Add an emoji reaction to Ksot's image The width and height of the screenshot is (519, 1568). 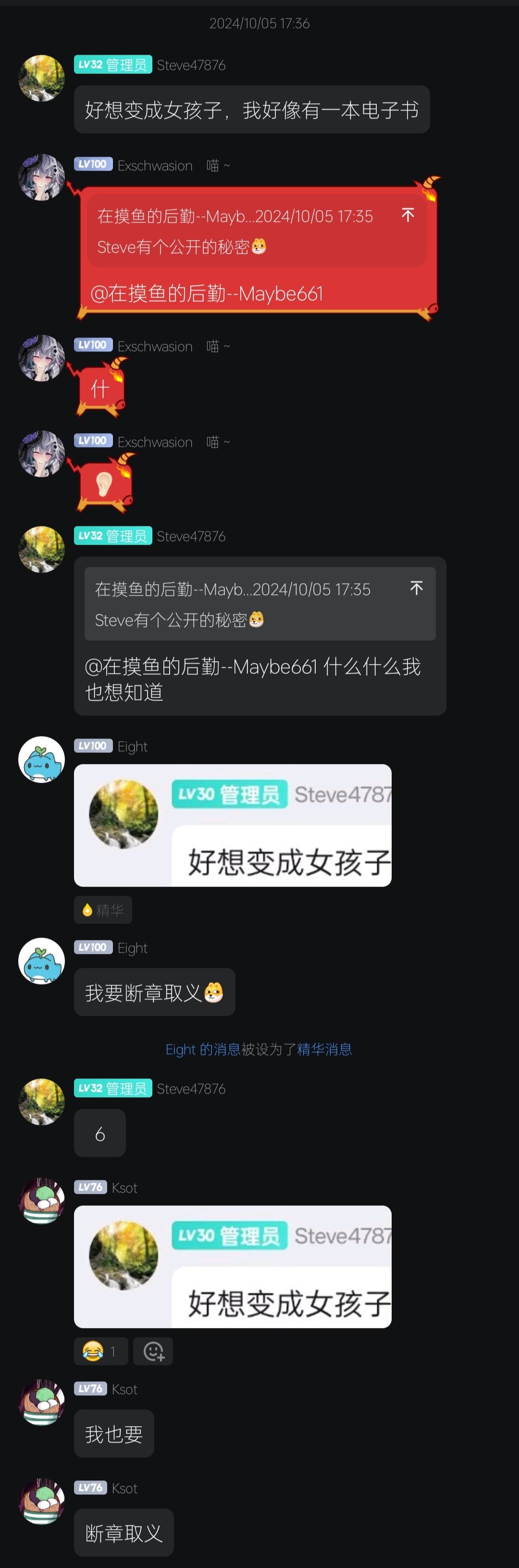(x=153, y=1351)
